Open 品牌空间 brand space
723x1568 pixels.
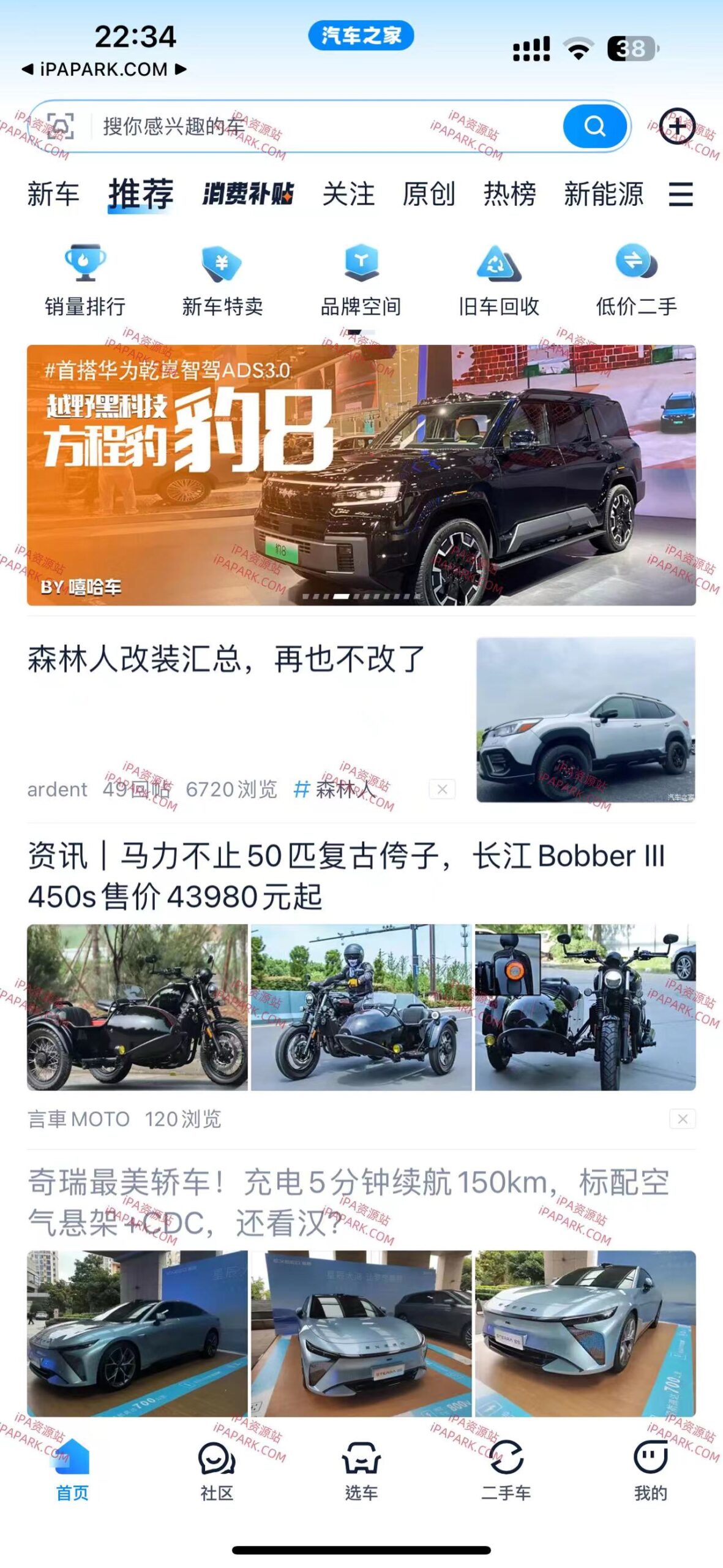click(359, 276)
